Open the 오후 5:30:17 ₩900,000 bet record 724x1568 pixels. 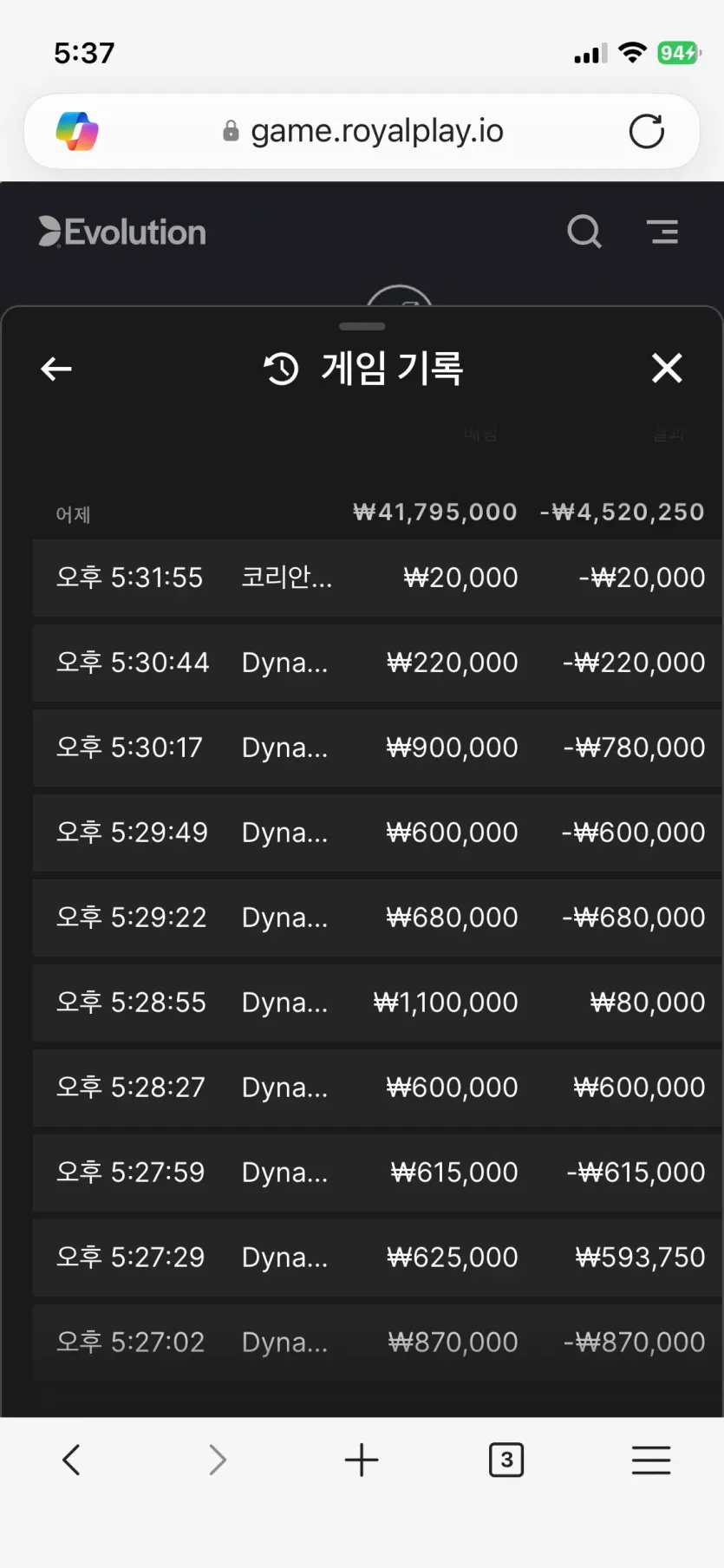(377, 748)
